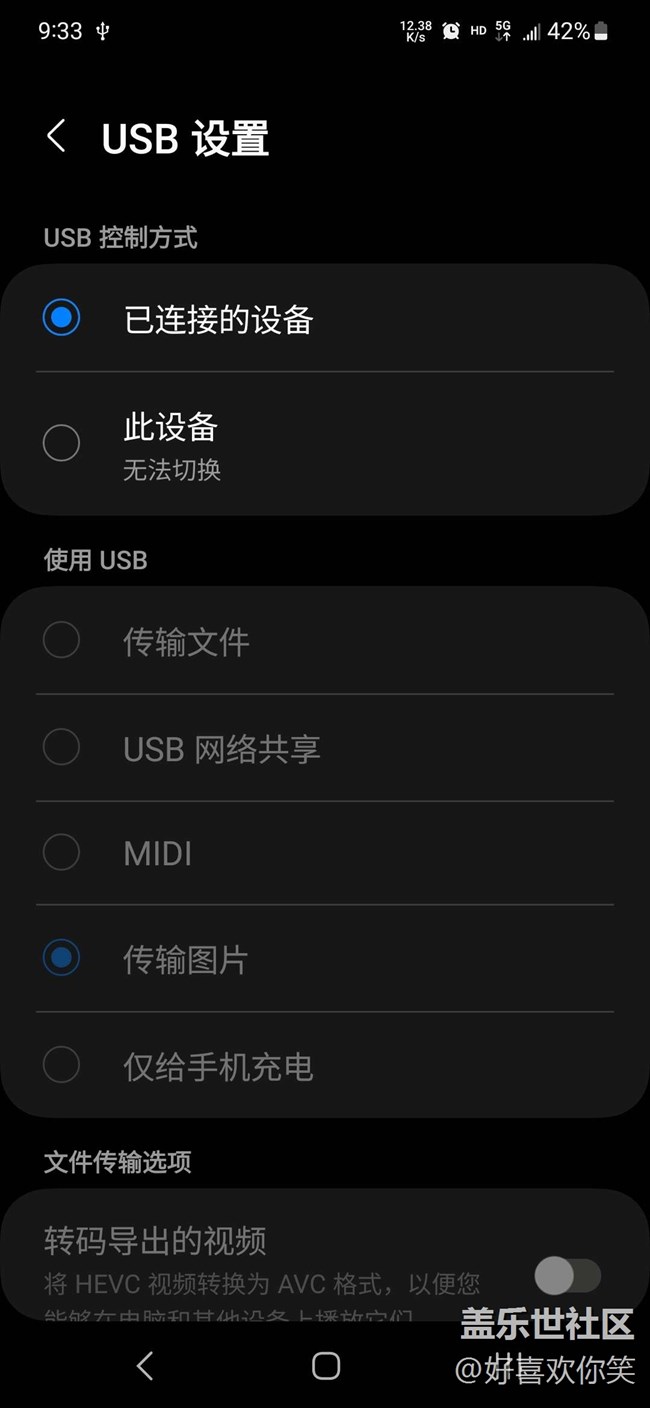Tap the system home button
Image resolution: width=650 pixels, height=1408 pixels.
326,1365
